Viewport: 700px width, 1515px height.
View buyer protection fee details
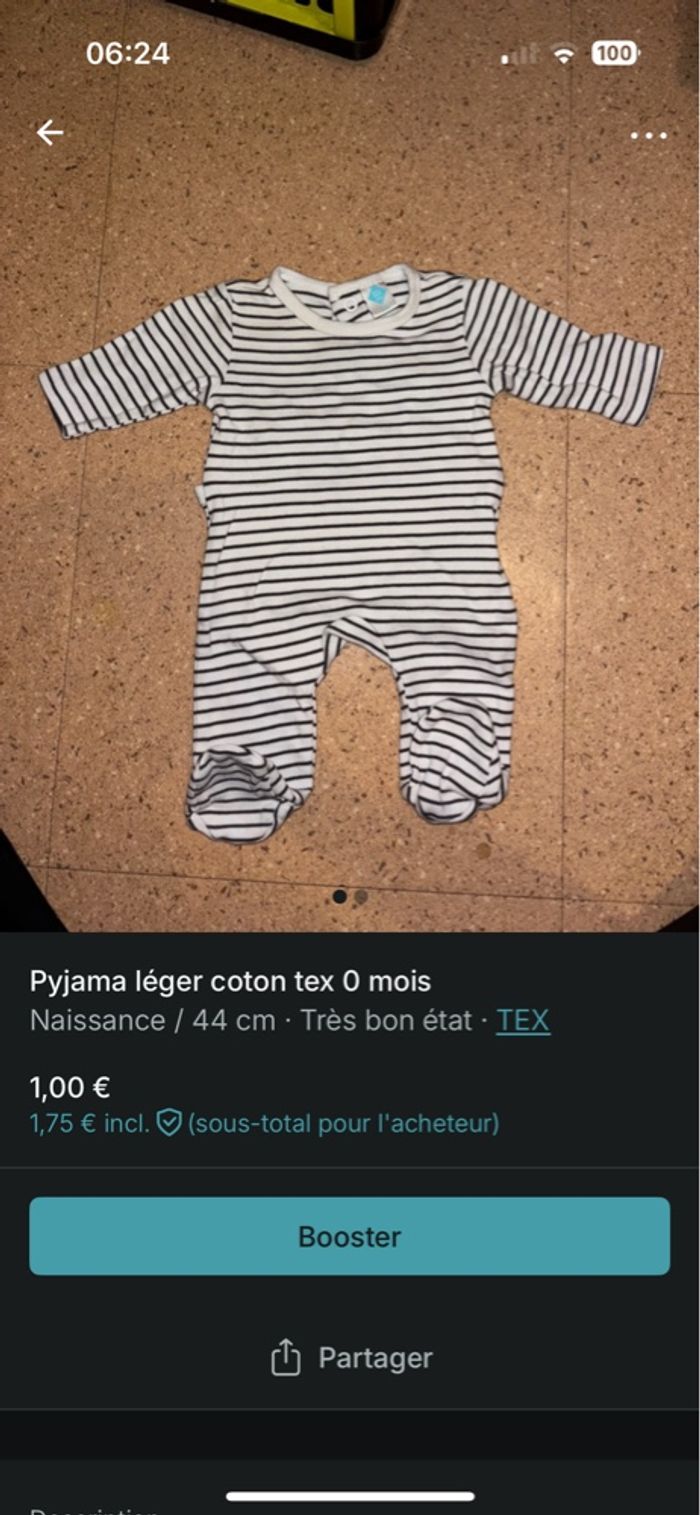click(x=169, y=1124)
